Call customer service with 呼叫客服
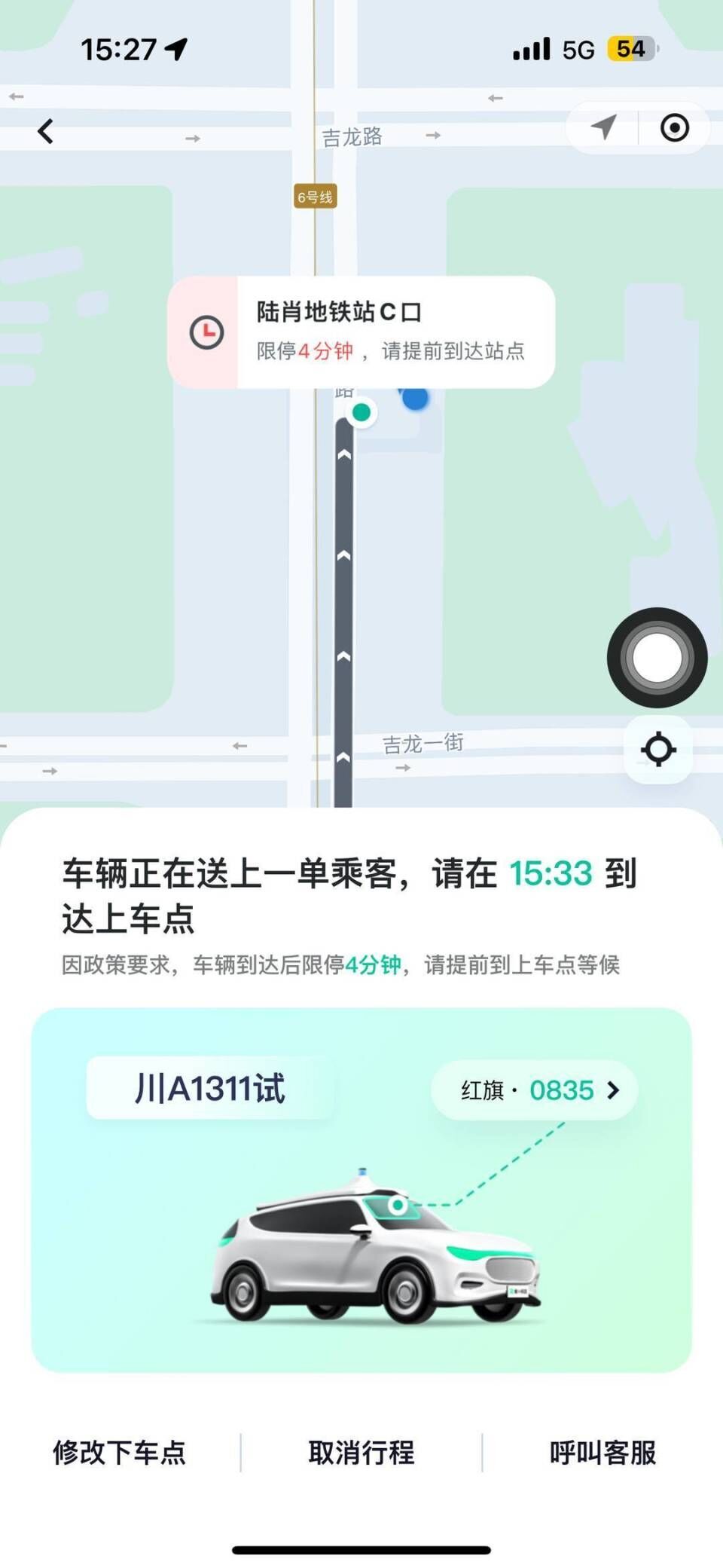 (x=602, y=1452)
